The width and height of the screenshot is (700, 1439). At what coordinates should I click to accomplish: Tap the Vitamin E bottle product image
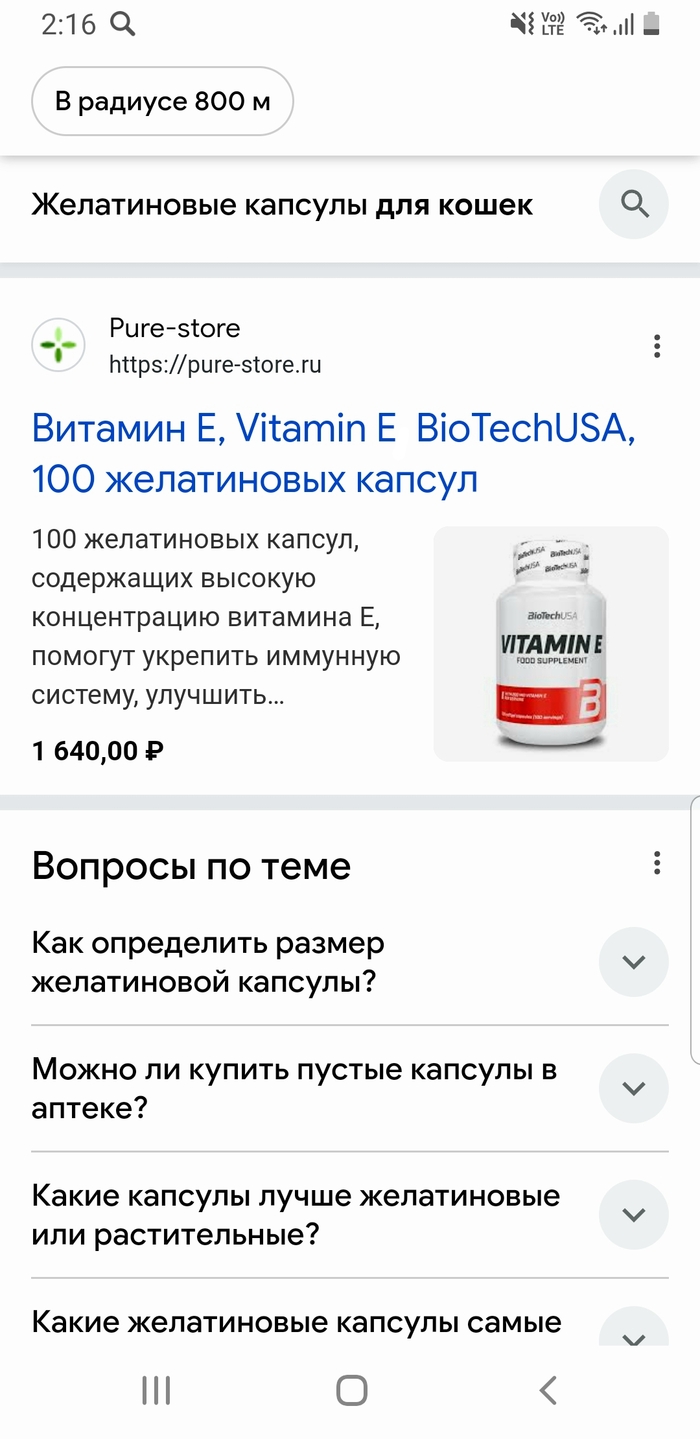point(551,644)
